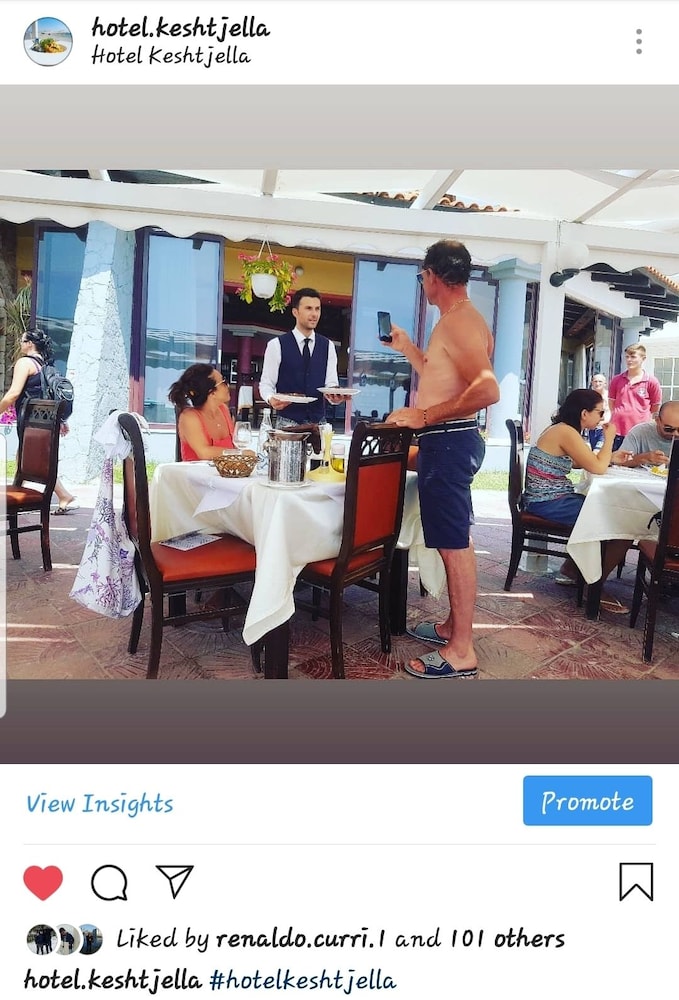Unlike the post with the red heart
This screenshot has height=1000, width=679.
tap(43, 882)
